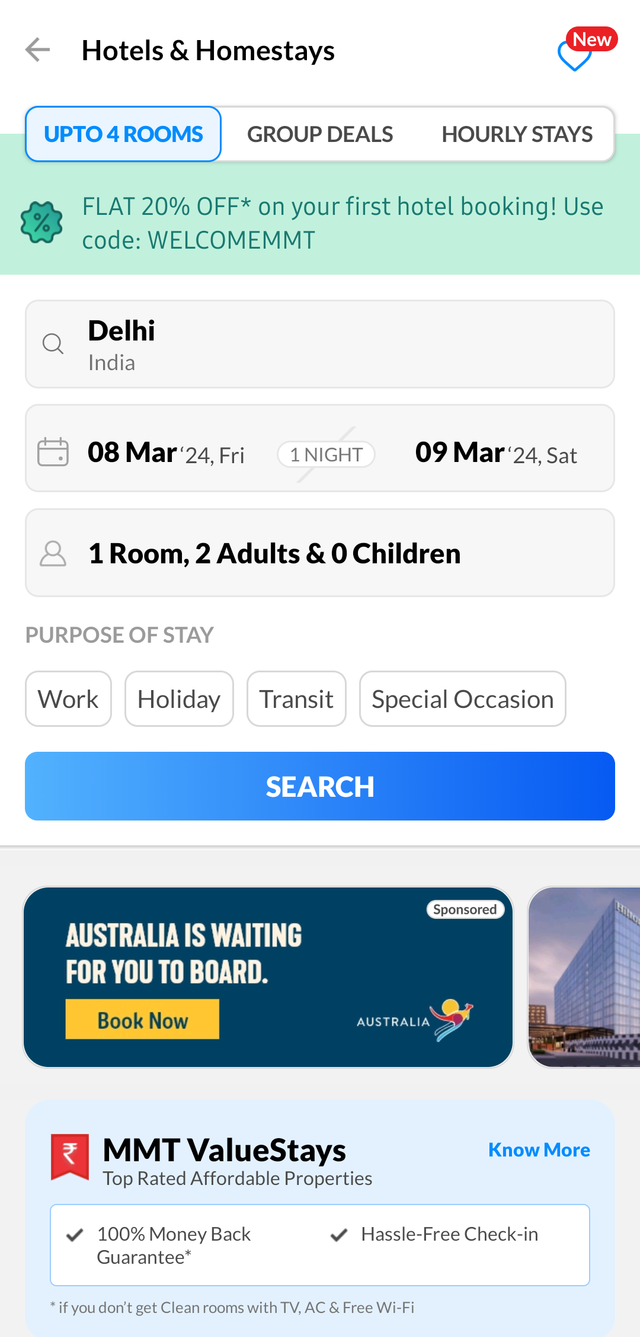Tap the SEARCH button

[320, 786]
